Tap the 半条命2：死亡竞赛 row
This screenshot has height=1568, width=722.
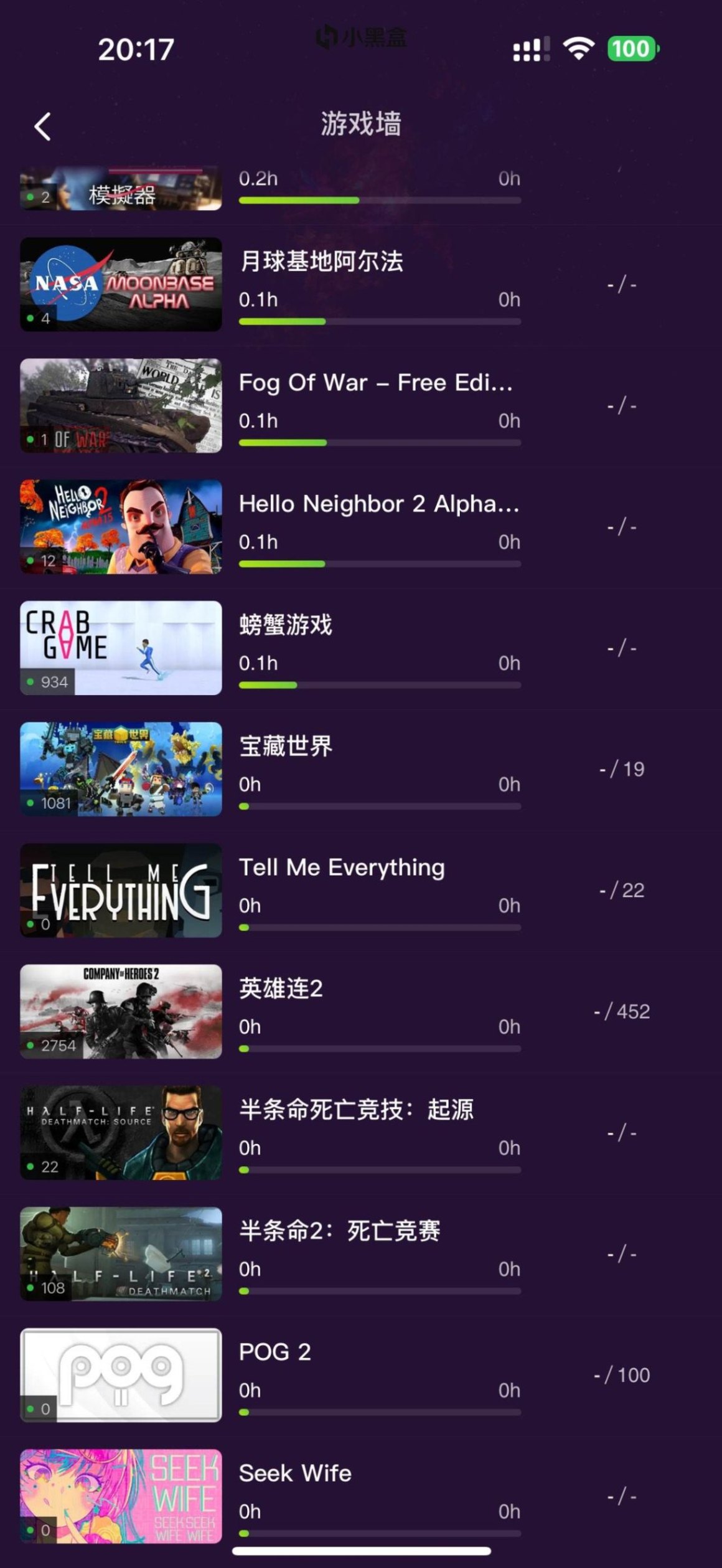click(361, 1254)
